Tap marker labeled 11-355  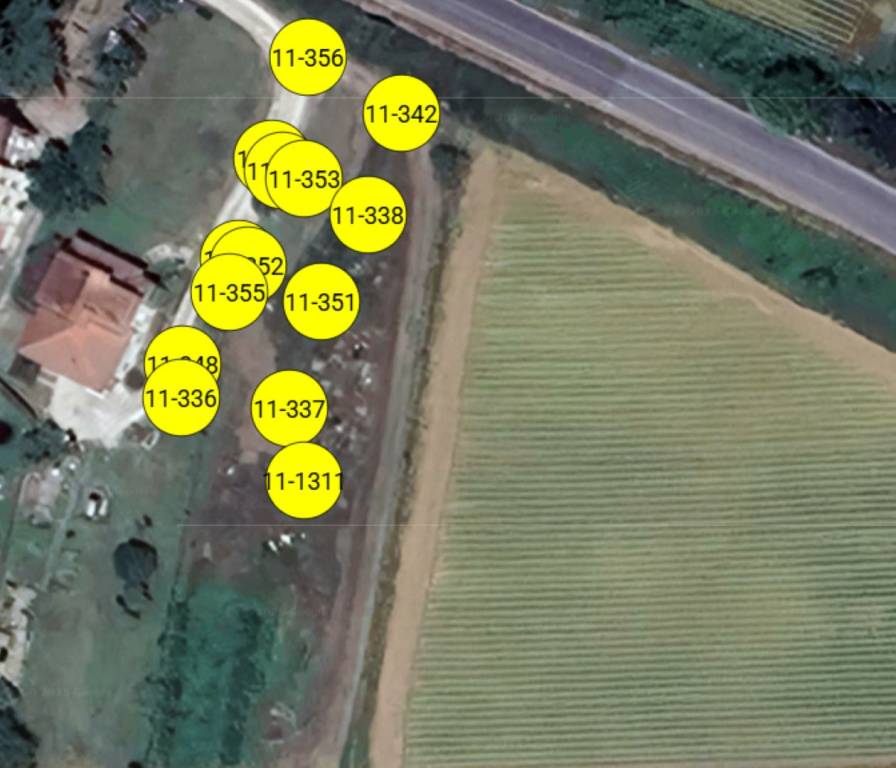point(229,292)
